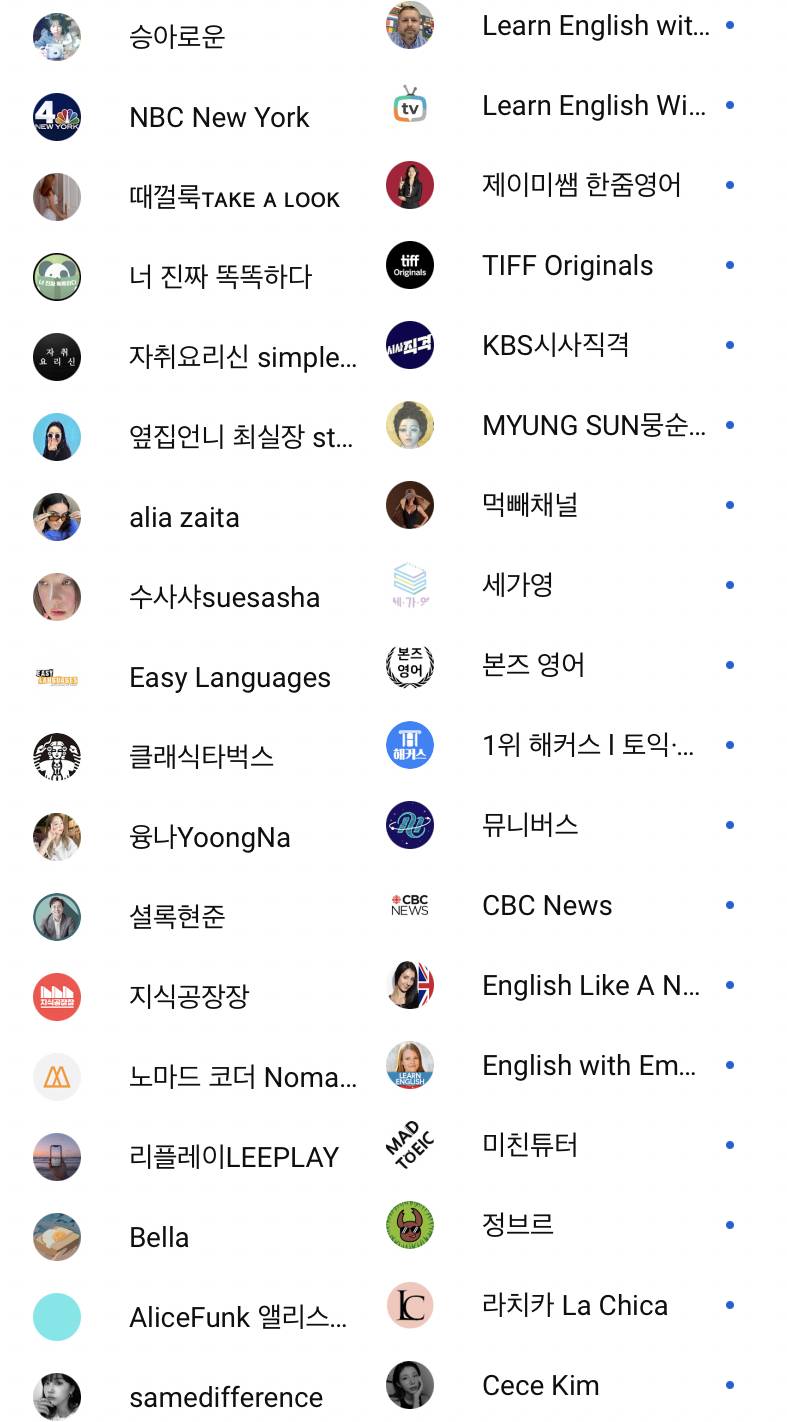Click the TIFF Originals channel icon
787x1422 pixels.
pos(410,265)
